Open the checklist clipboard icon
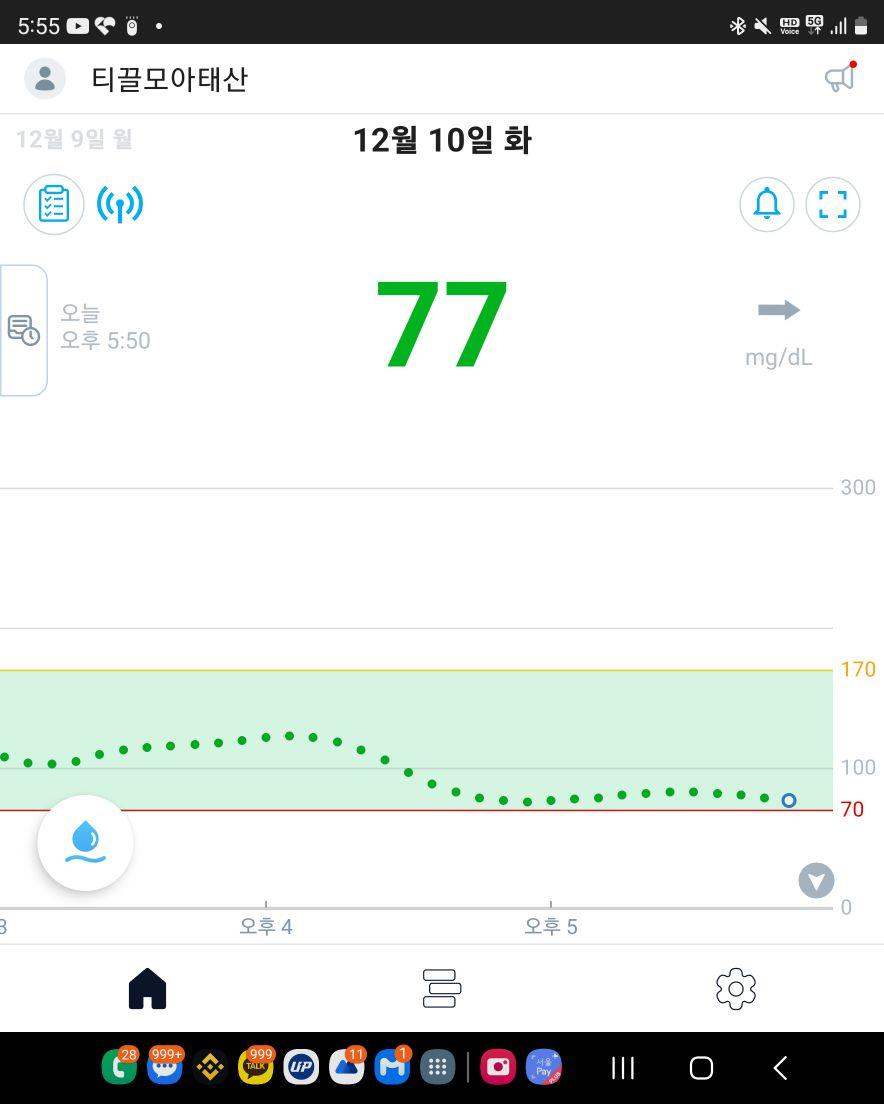Screen dimensions: 884x1104 pyautogui.click(x=54, y=204)
